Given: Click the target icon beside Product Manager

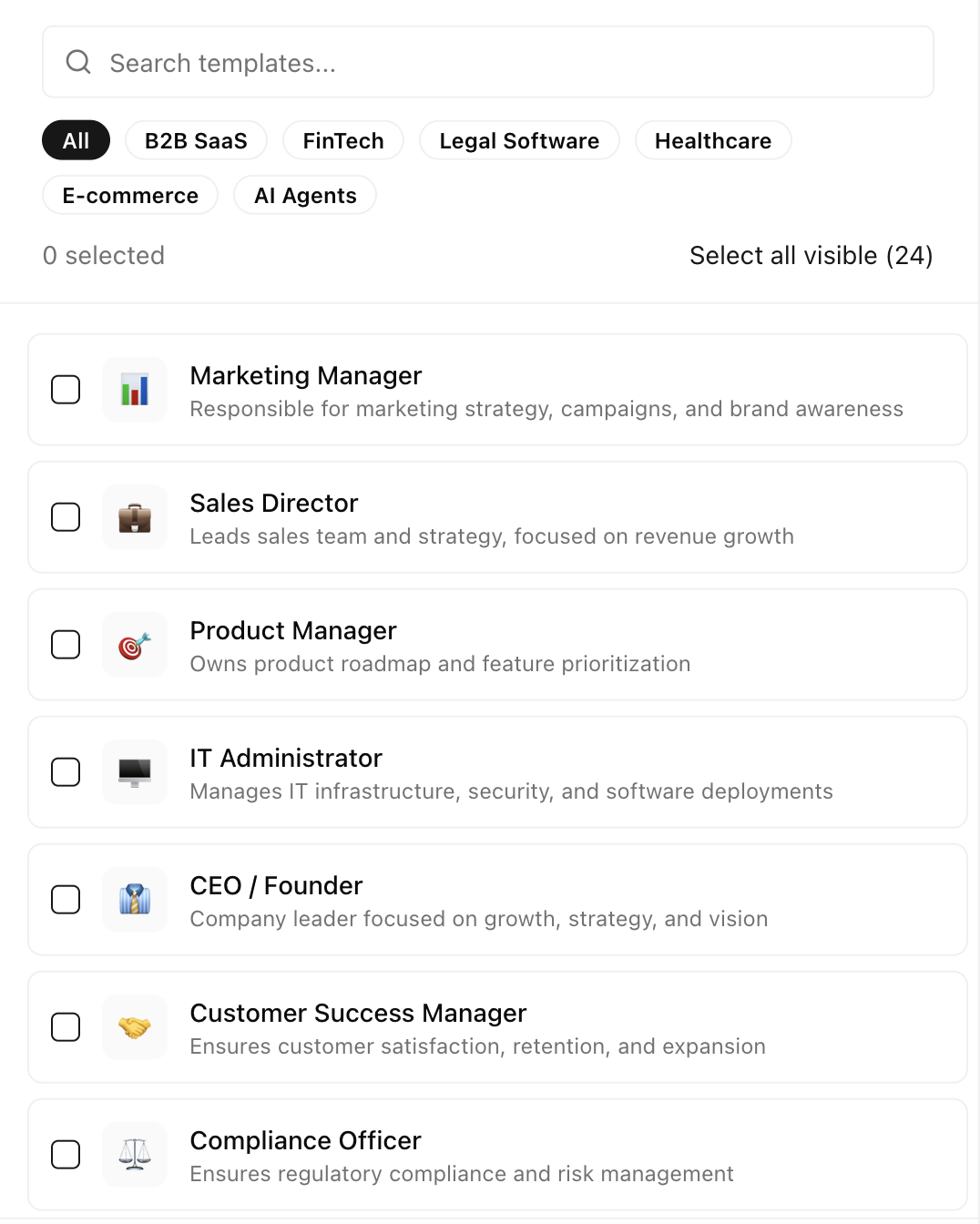Looking at the screenshot, I should click(x=134, y=644).
